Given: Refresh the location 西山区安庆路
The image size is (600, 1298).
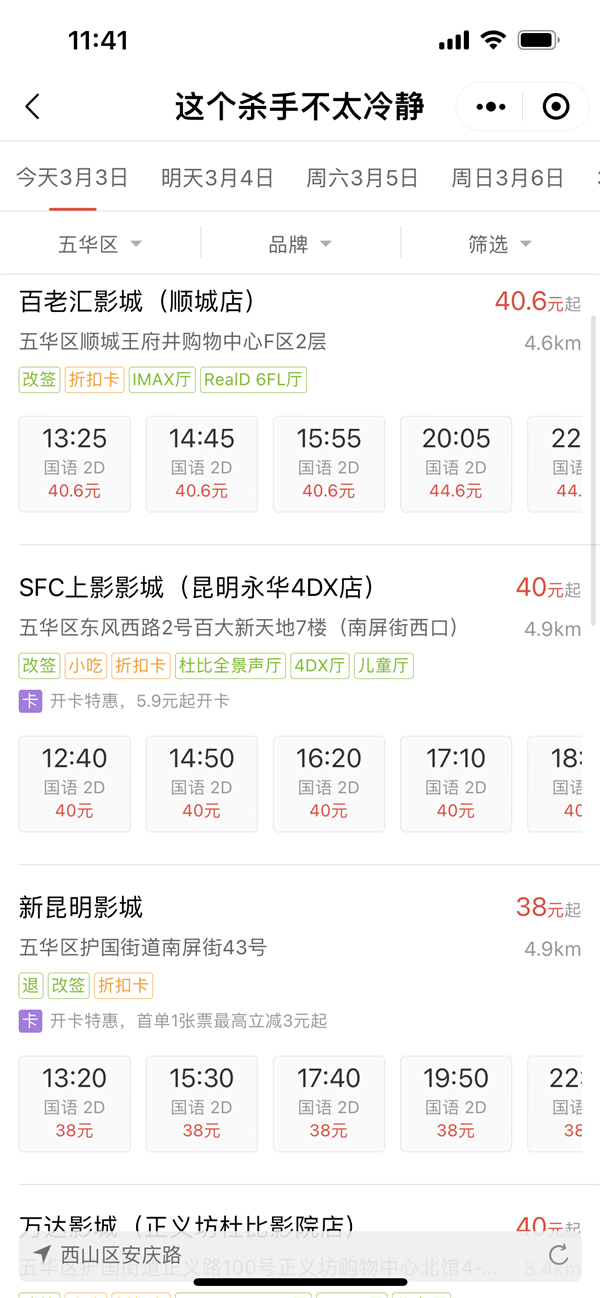Looking at the screenshot, I should click(x=558, y=1255).
